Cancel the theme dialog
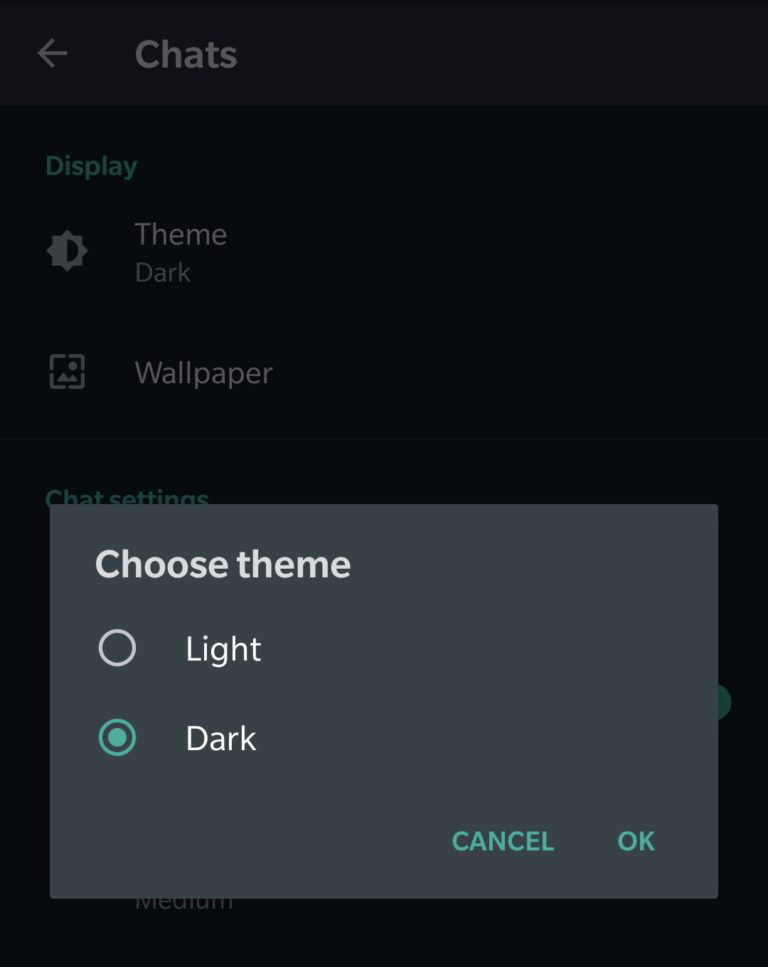Screen dimensions: 768x967 [502, 841]
